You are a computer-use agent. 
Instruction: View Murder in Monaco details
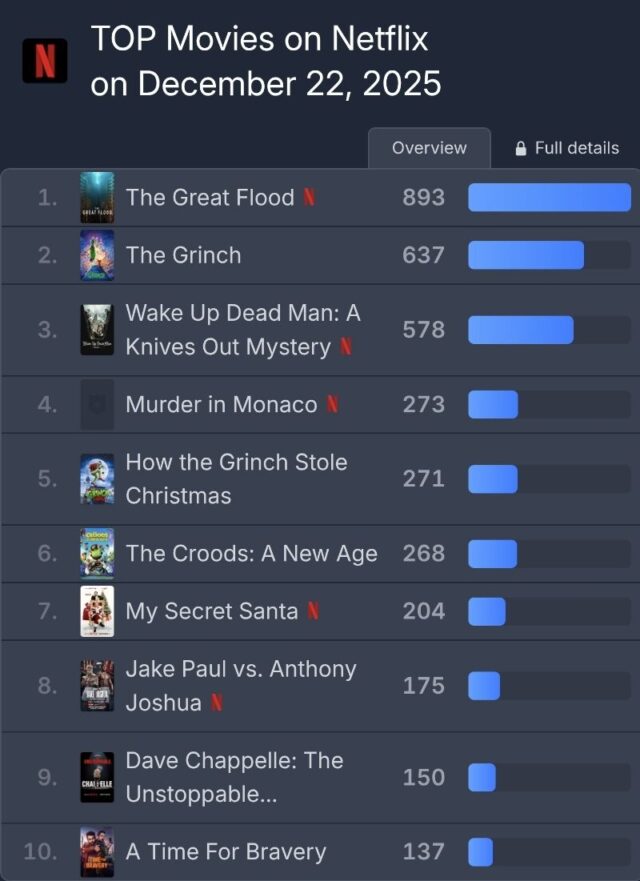[x=221, y=404]
